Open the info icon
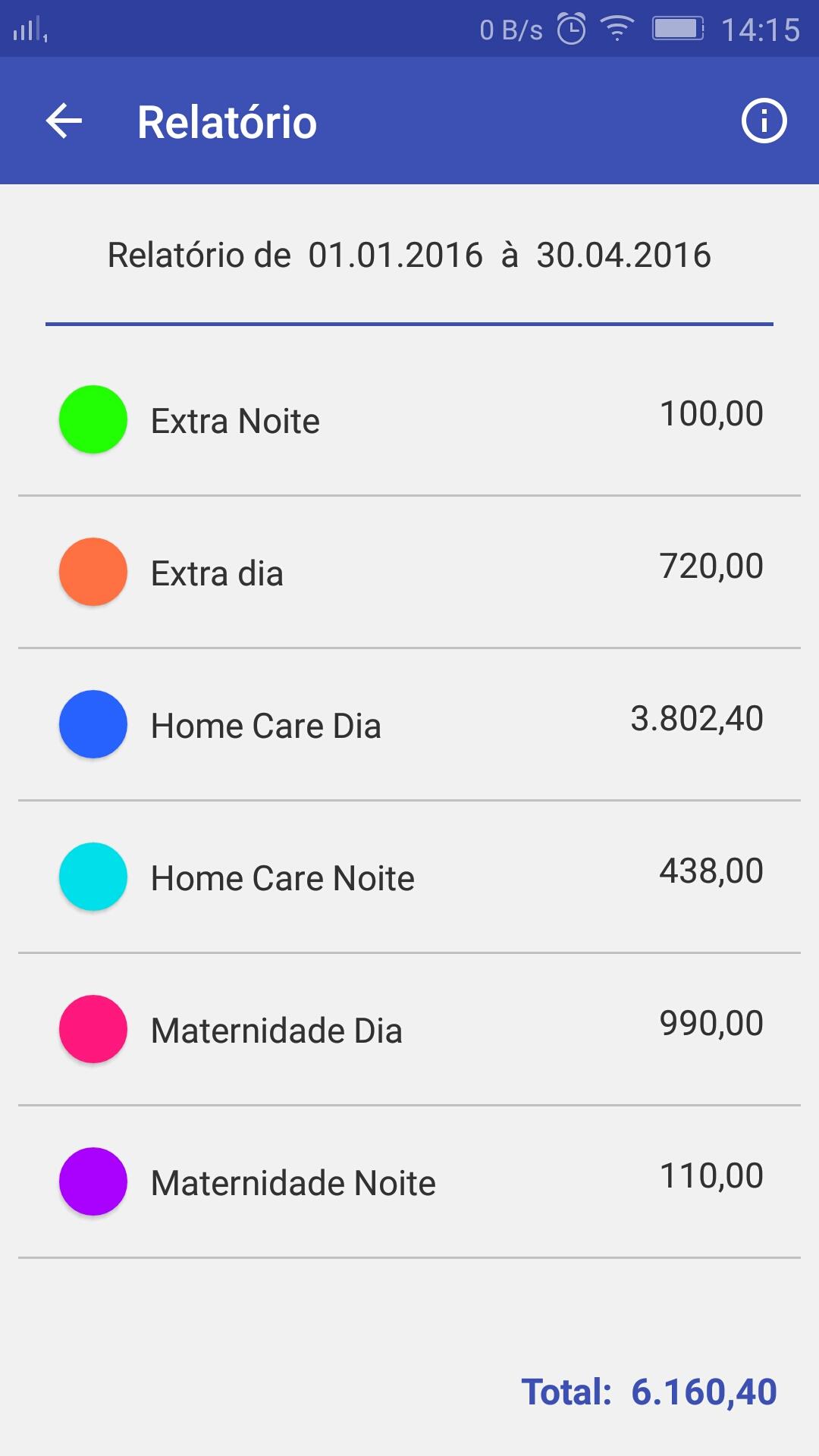The image size is (819, 1456). 764,121
